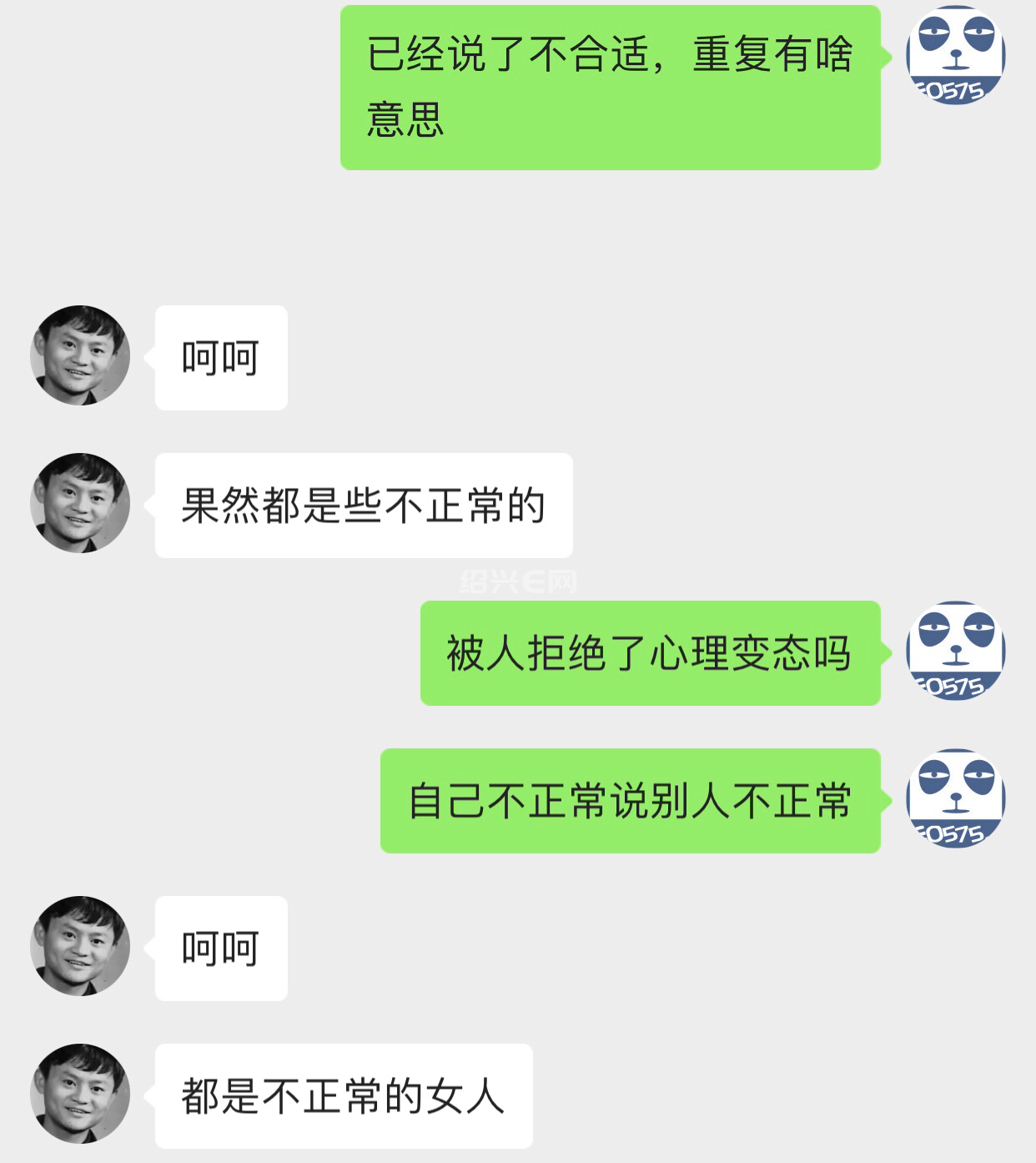Screen dimensions: 1036x1163
Task: Open contact avatar beside "都是不正常的女人"
Action: [80, 1094]
